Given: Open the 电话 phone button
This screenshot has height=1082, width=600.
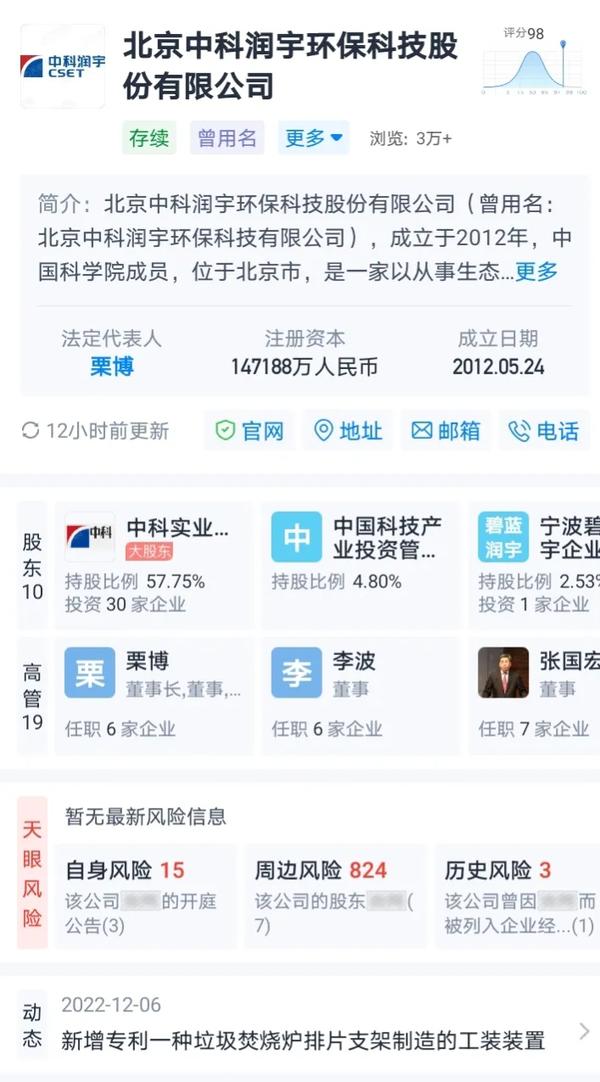Looking at the screenshot, I should pos(544,431).
